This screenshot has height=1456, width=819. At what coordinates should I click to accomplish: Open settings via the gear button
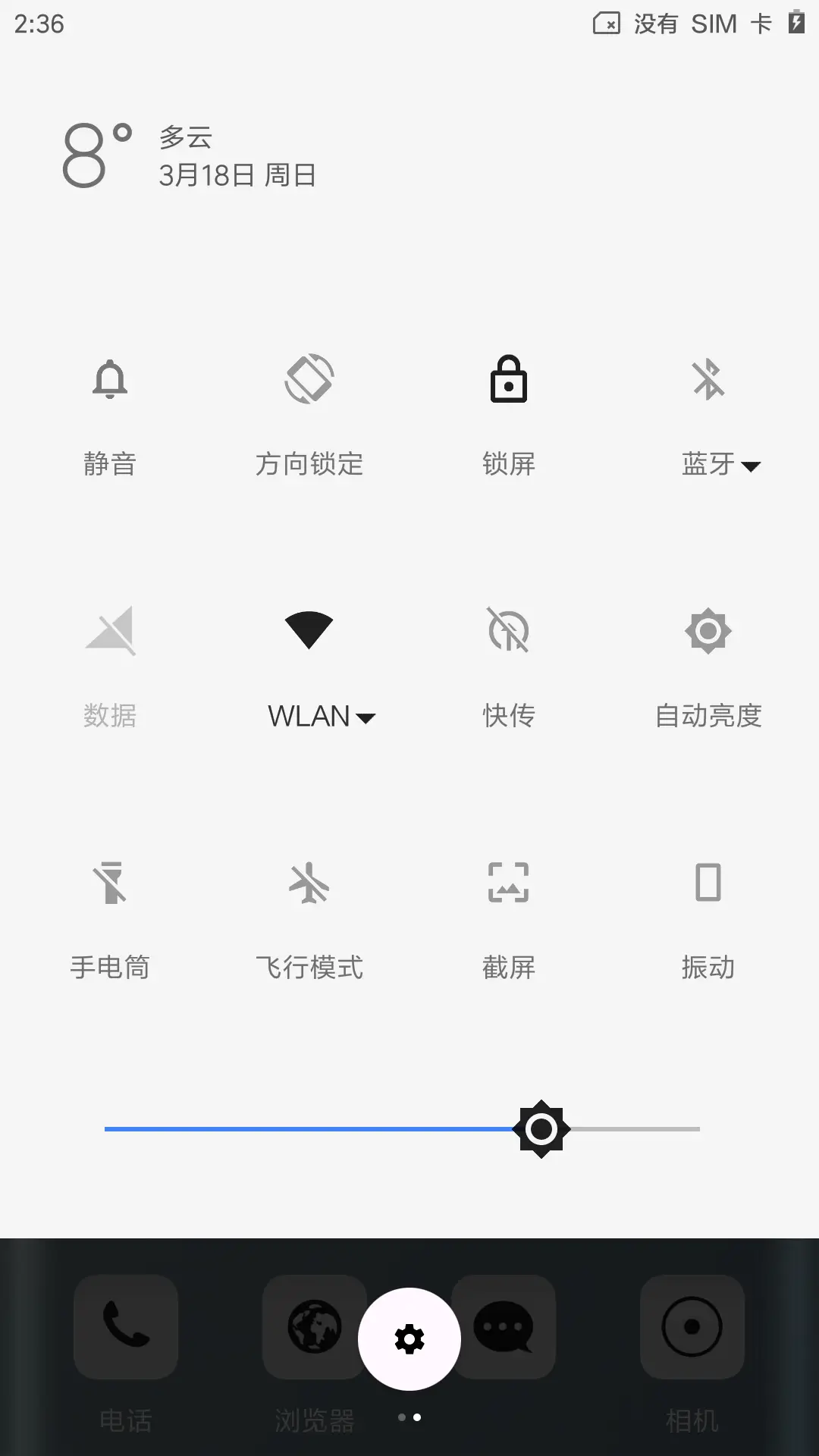click(x=409, y=1339)
